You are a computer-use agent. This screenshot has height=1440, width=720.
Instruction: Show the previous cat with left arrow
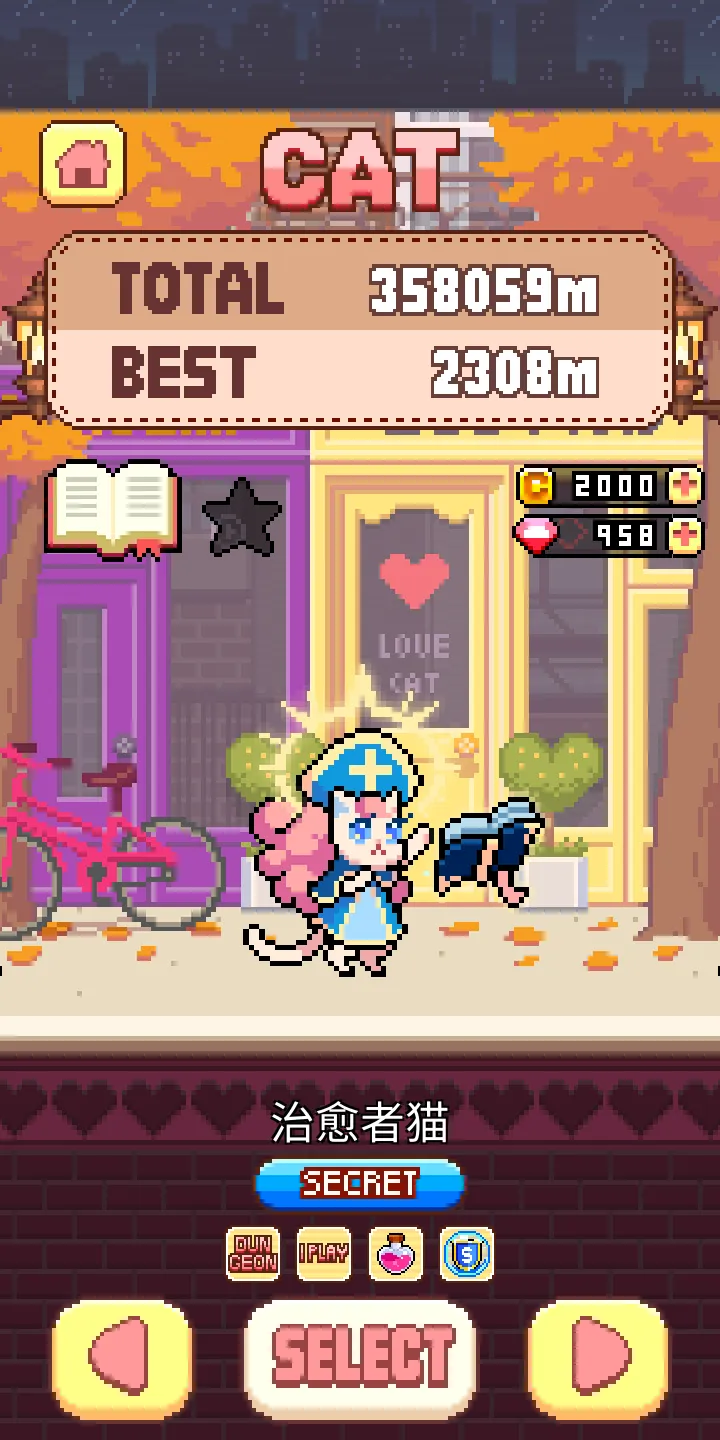pos(122,1358)
